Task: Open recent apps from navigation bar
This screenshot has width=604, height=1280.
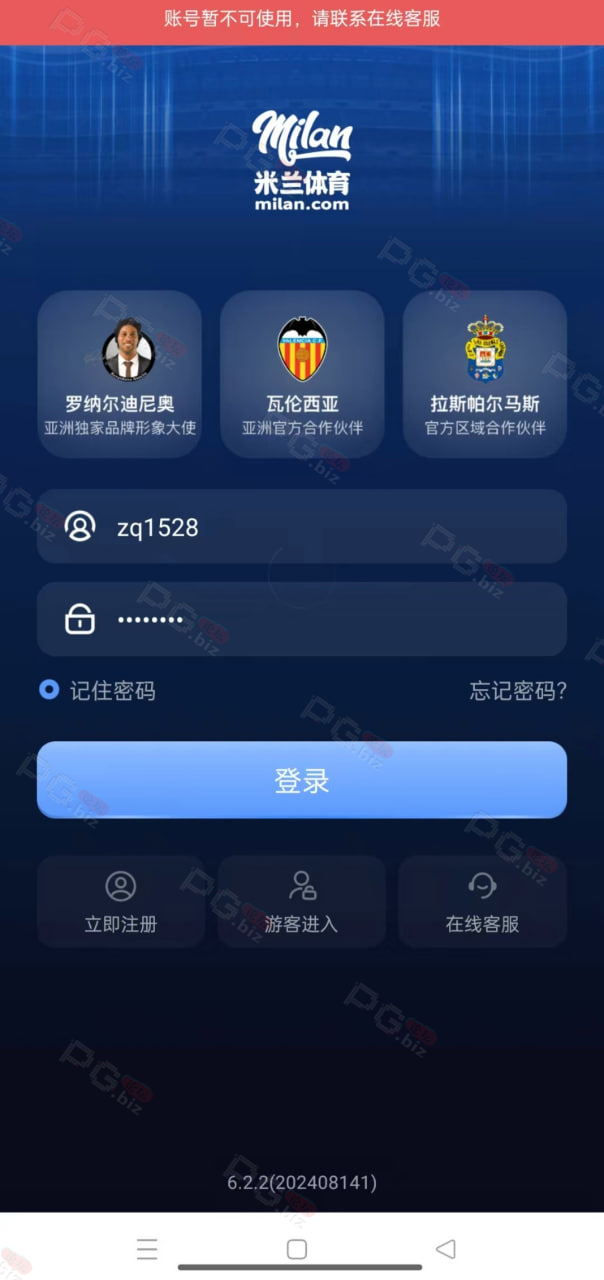Action: [x=147, y=1248]
